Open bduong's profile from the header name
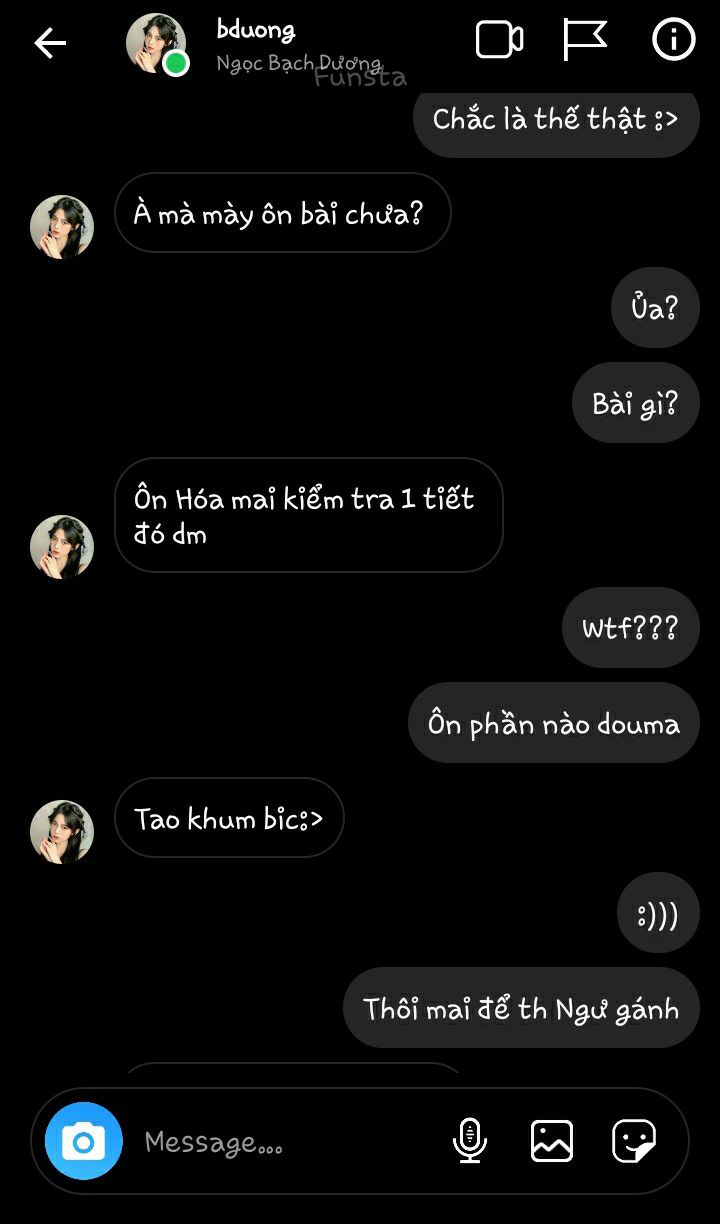Image resolution: width=720 pixels, height=1224 pixels. 256,30
